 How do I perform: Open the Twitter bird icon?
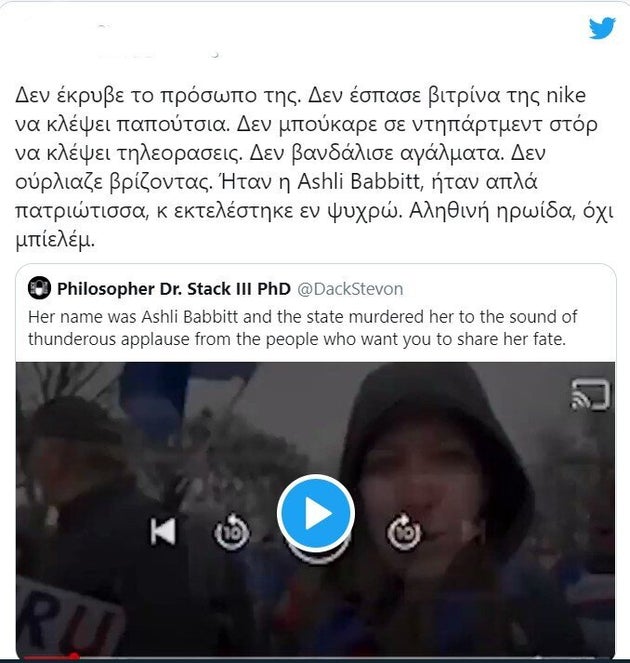pyautogui.click(x=602, y=28)
